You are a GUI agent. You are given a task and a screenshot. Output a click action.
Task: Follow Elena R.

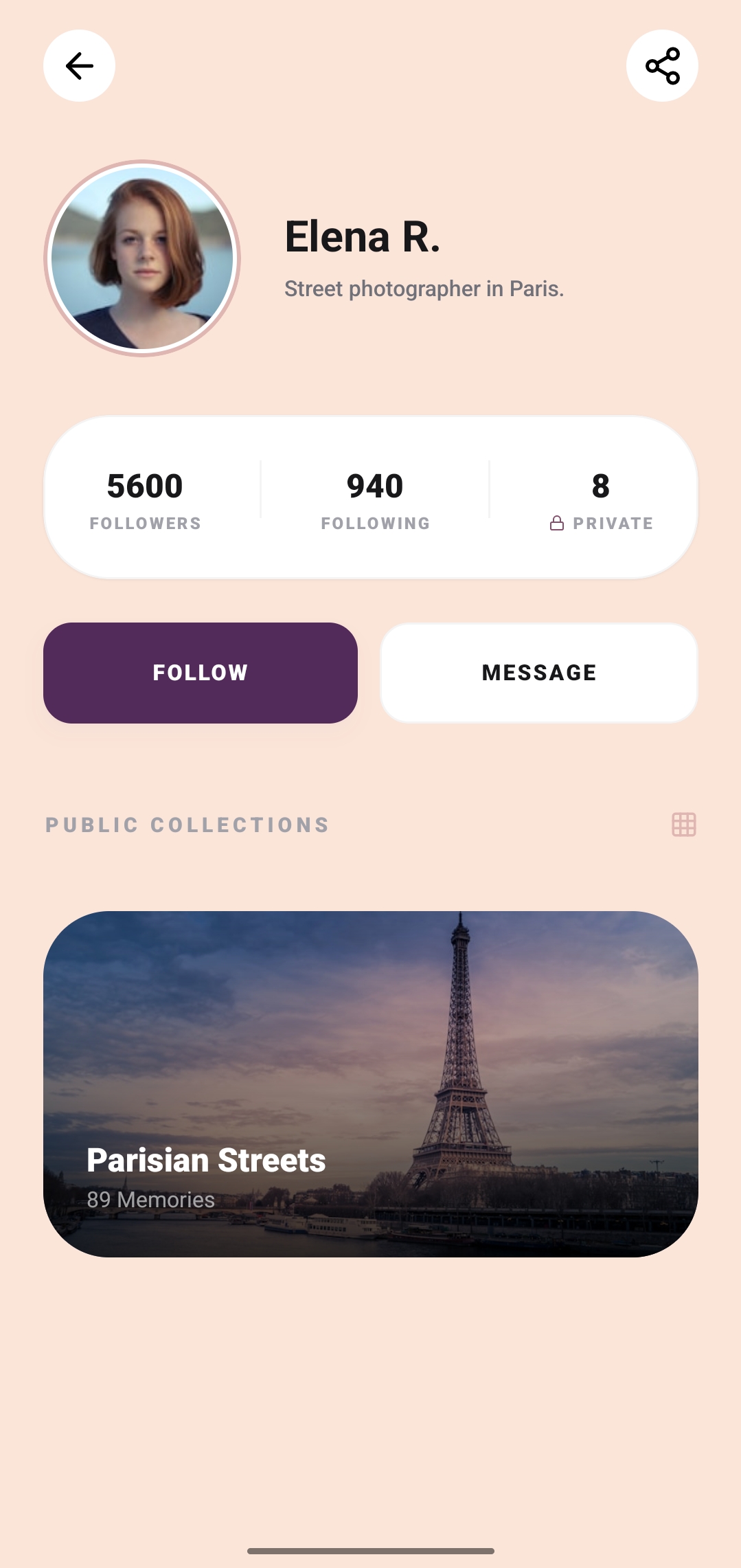201,673
